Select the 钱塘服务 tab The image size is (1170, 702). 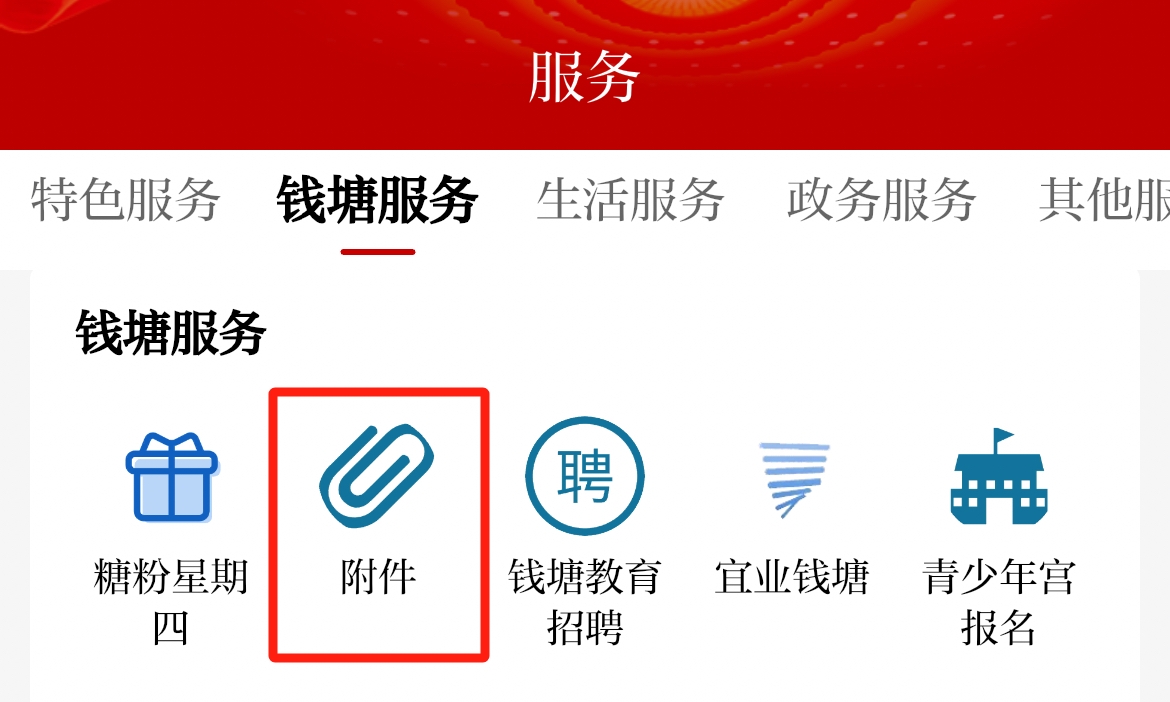pyautogui.click(x=377, y=200)
